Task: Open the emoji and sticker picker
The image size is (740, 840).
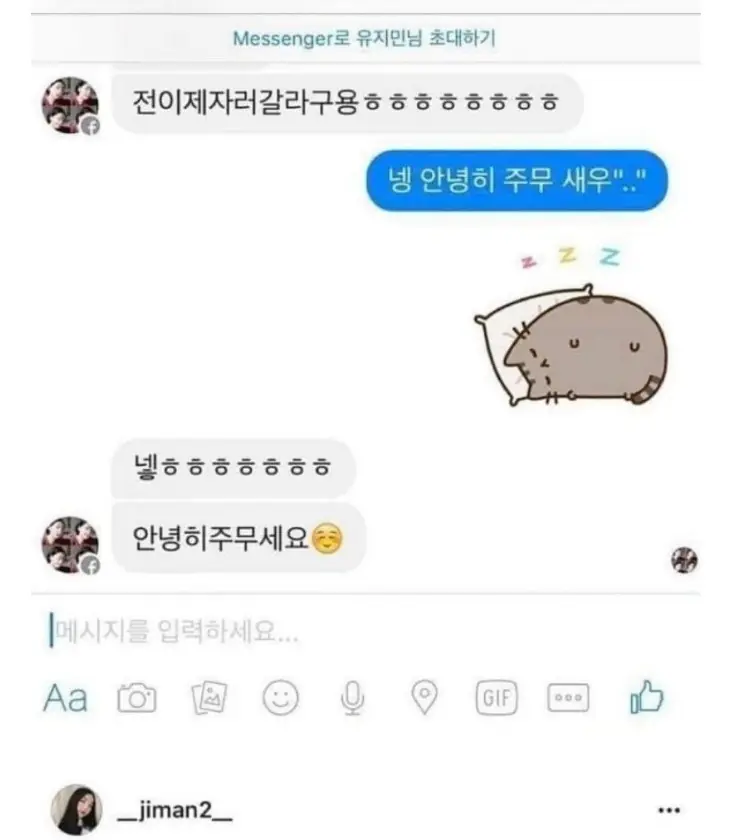Action: [x=281, y=698]
